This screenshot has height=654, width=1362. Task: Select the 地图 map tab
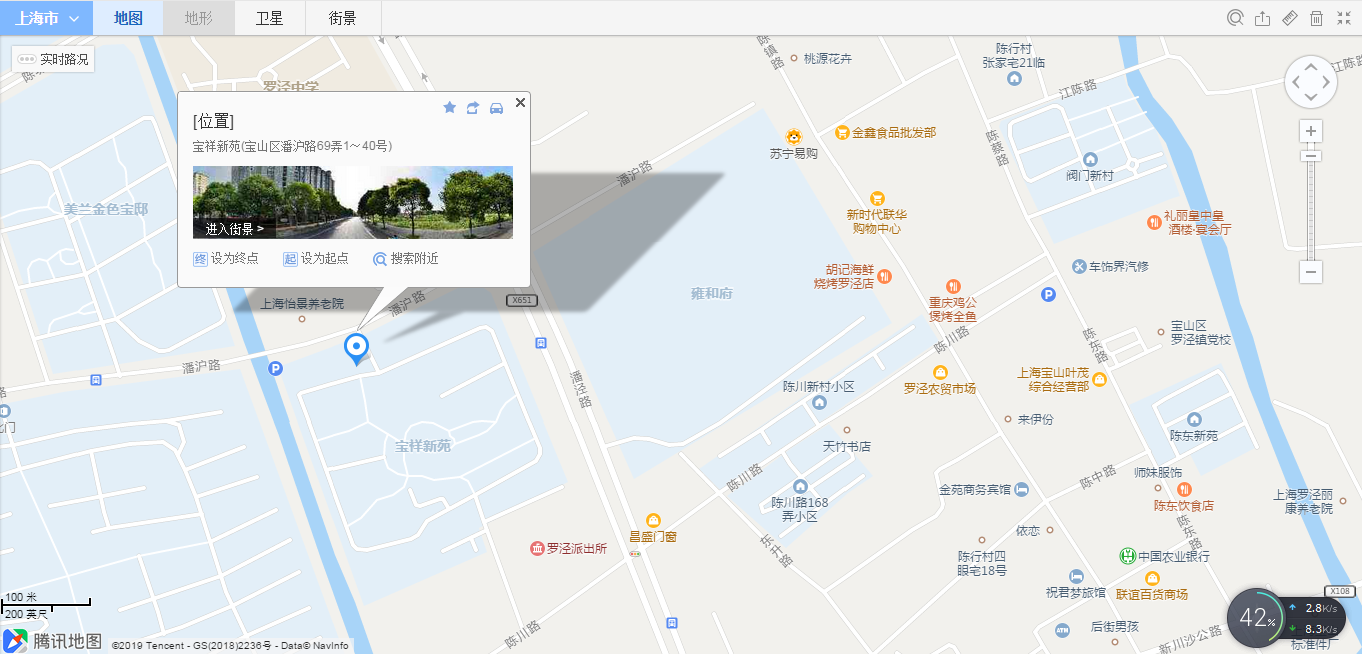click(128, 18)
